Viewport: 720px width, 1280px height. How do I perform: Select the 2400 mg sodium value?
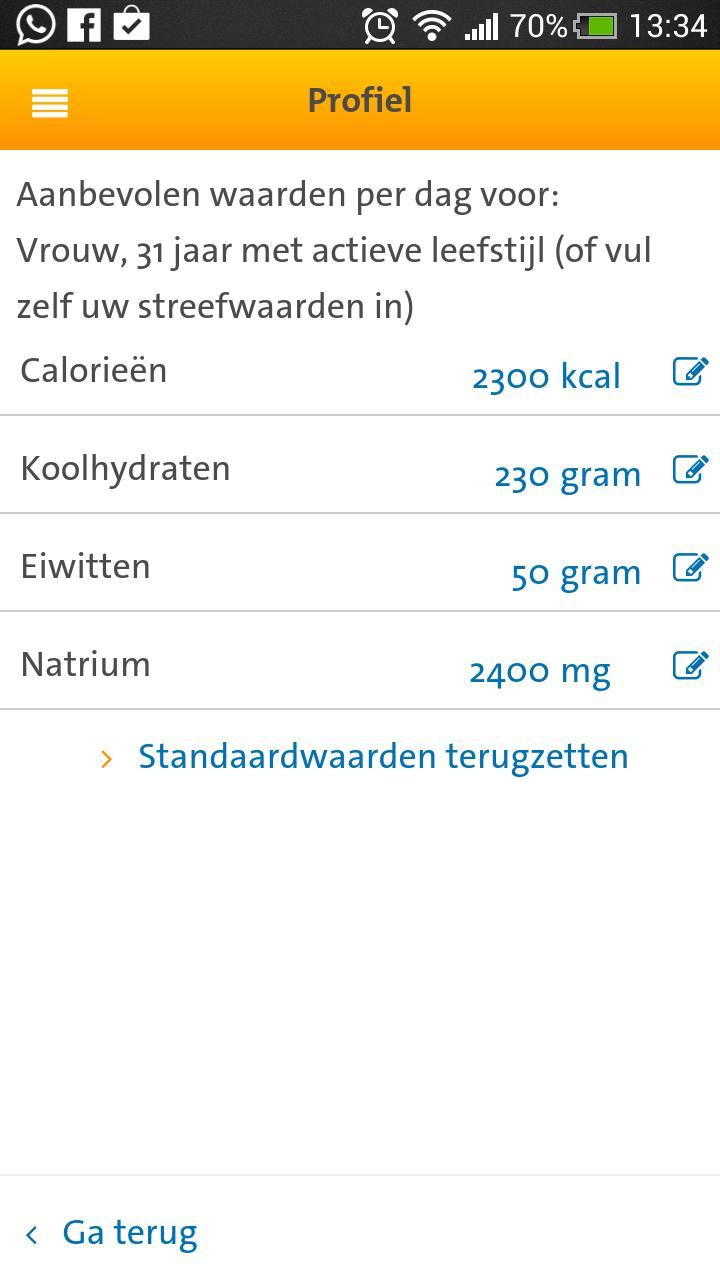(540, 670)
